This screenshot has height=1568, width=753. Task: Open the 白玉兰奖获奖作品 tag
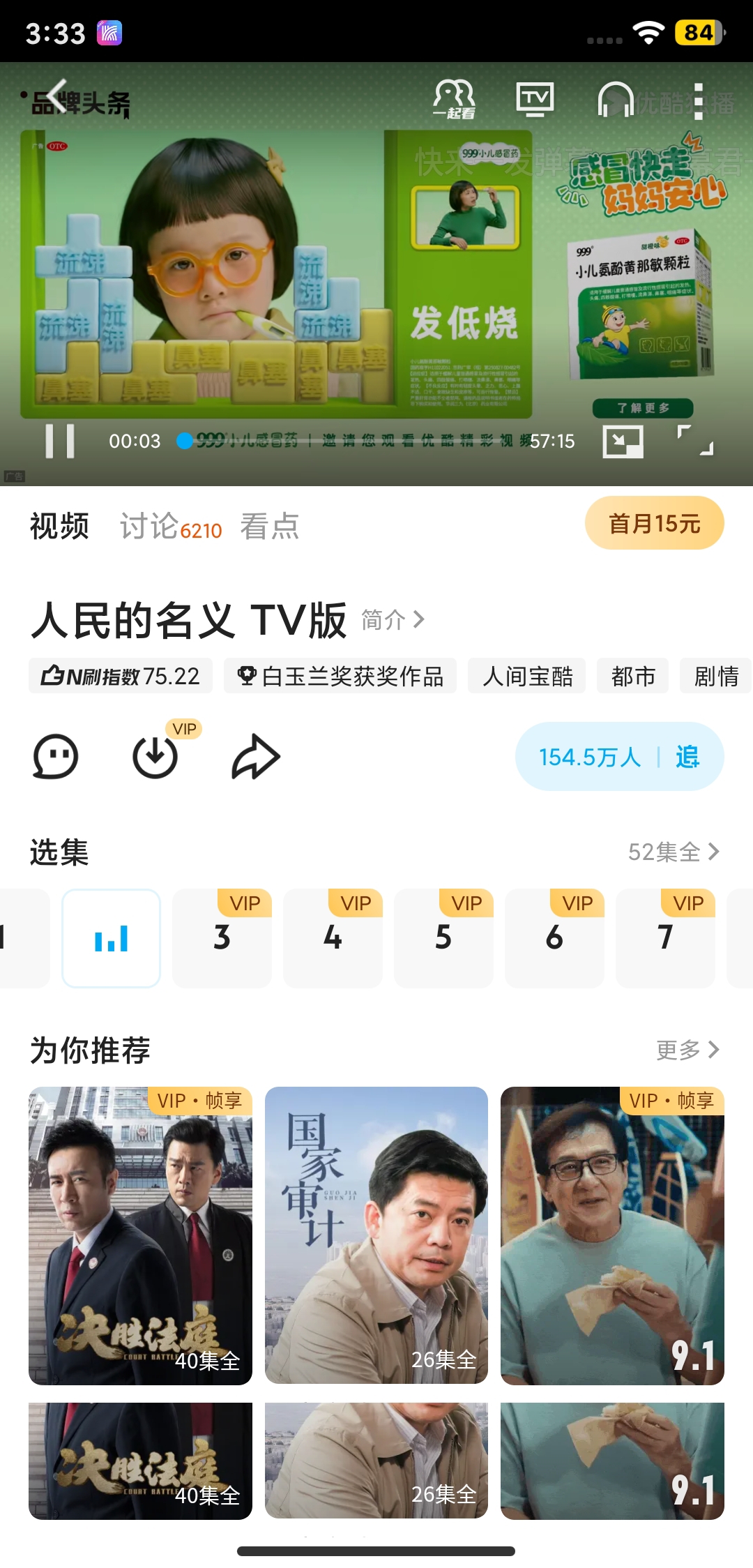point(340,676)
